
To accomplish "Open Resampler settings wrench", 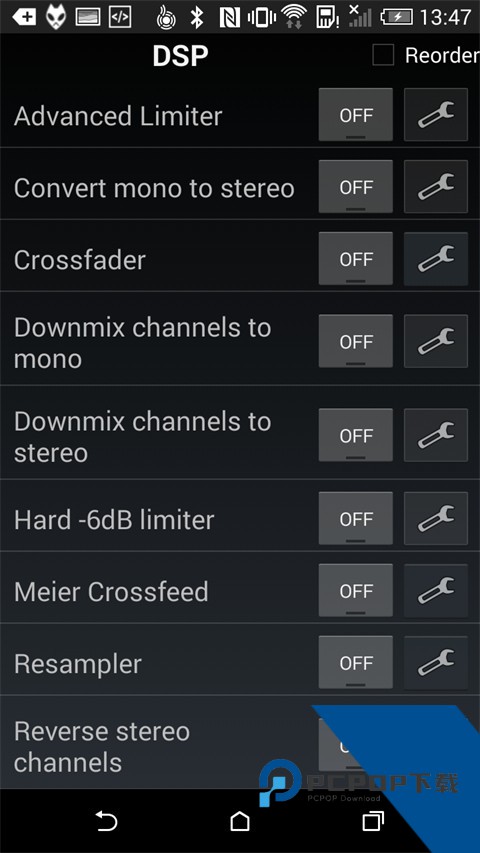I will click(436, 663).
